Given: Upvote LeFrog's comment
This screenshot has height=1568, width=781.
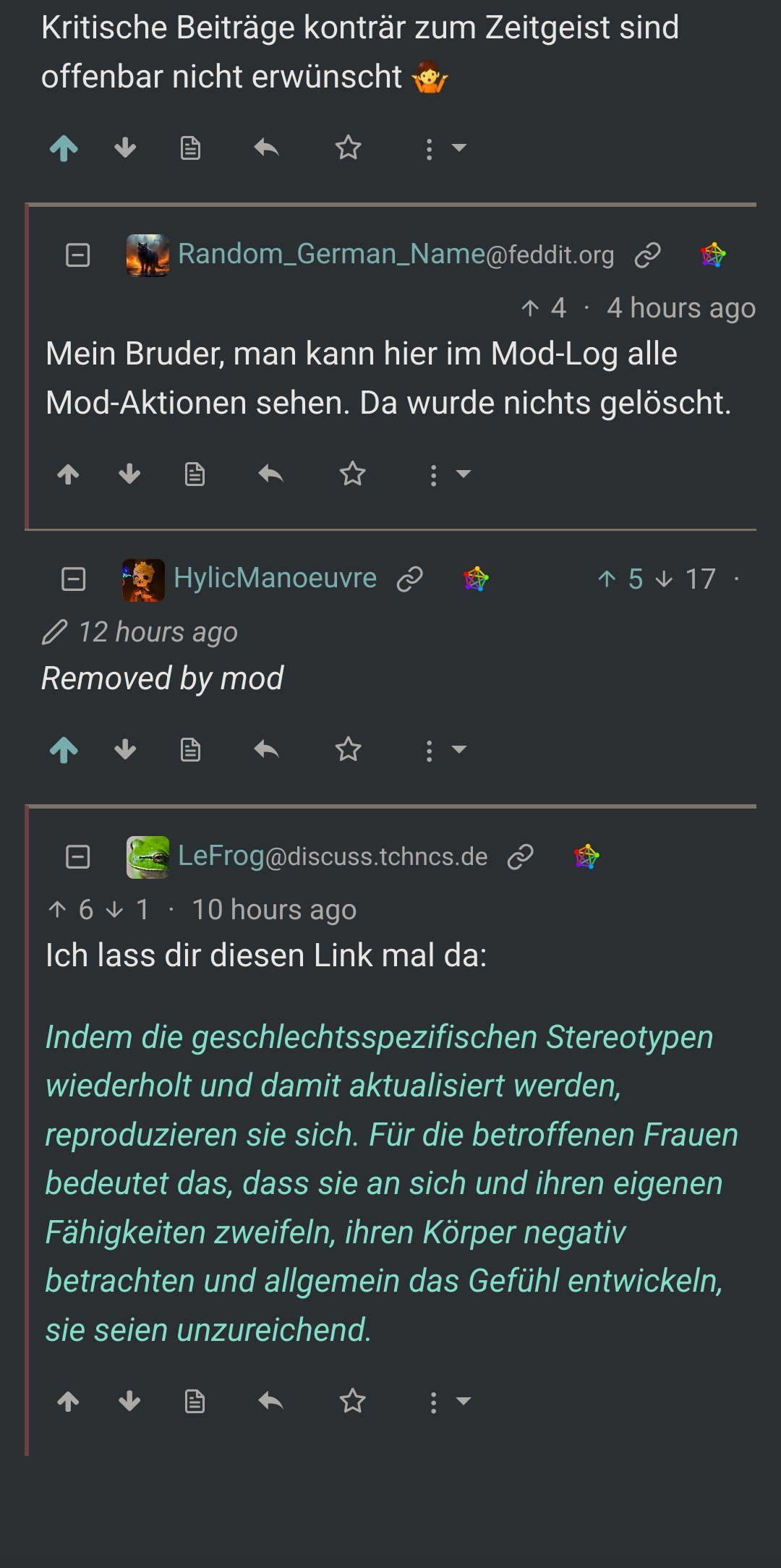Looking at the screenshot, I should [69, 1402].
